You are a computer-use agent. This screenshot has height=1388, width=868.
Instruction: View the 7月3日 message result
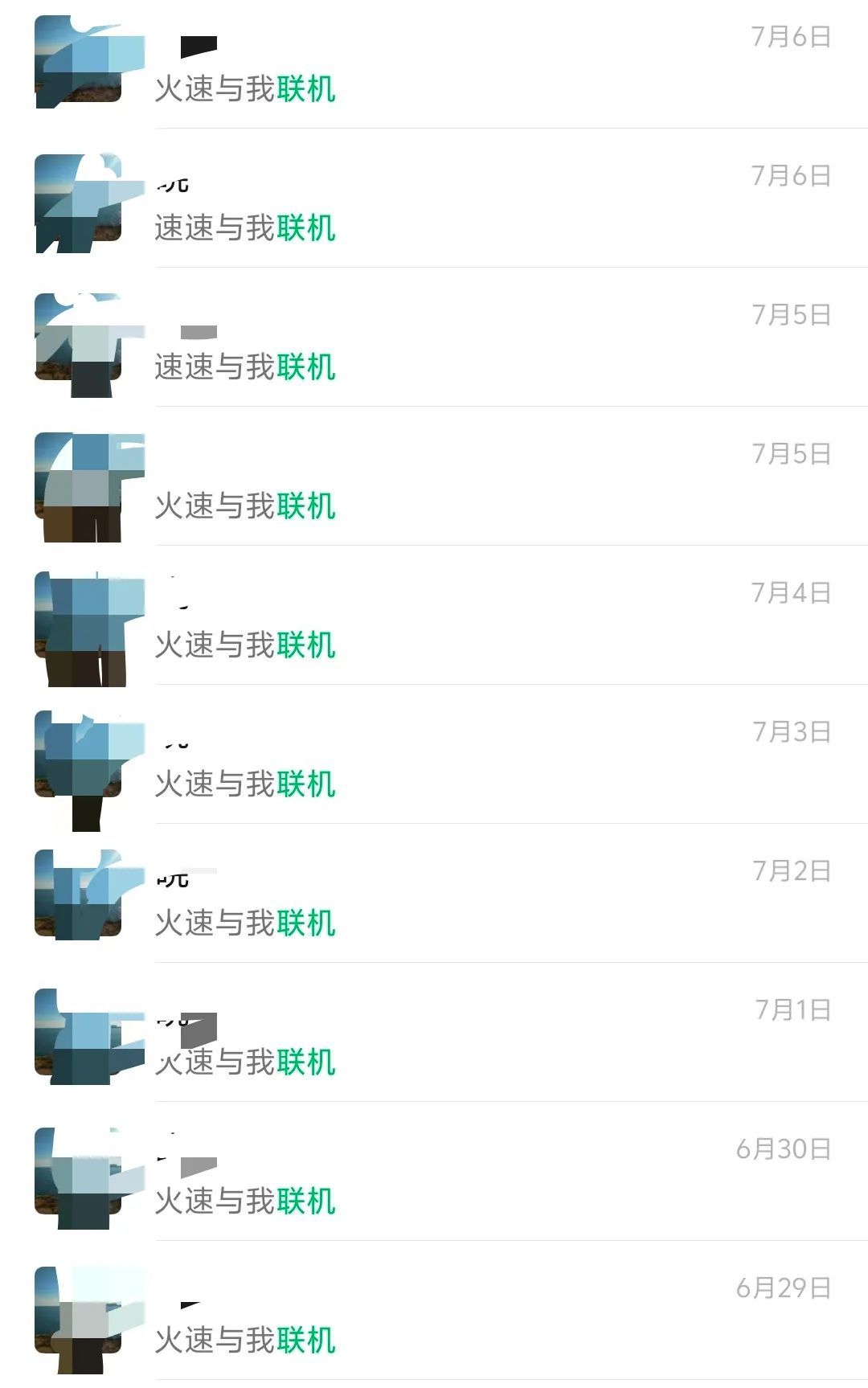point(245,784)
